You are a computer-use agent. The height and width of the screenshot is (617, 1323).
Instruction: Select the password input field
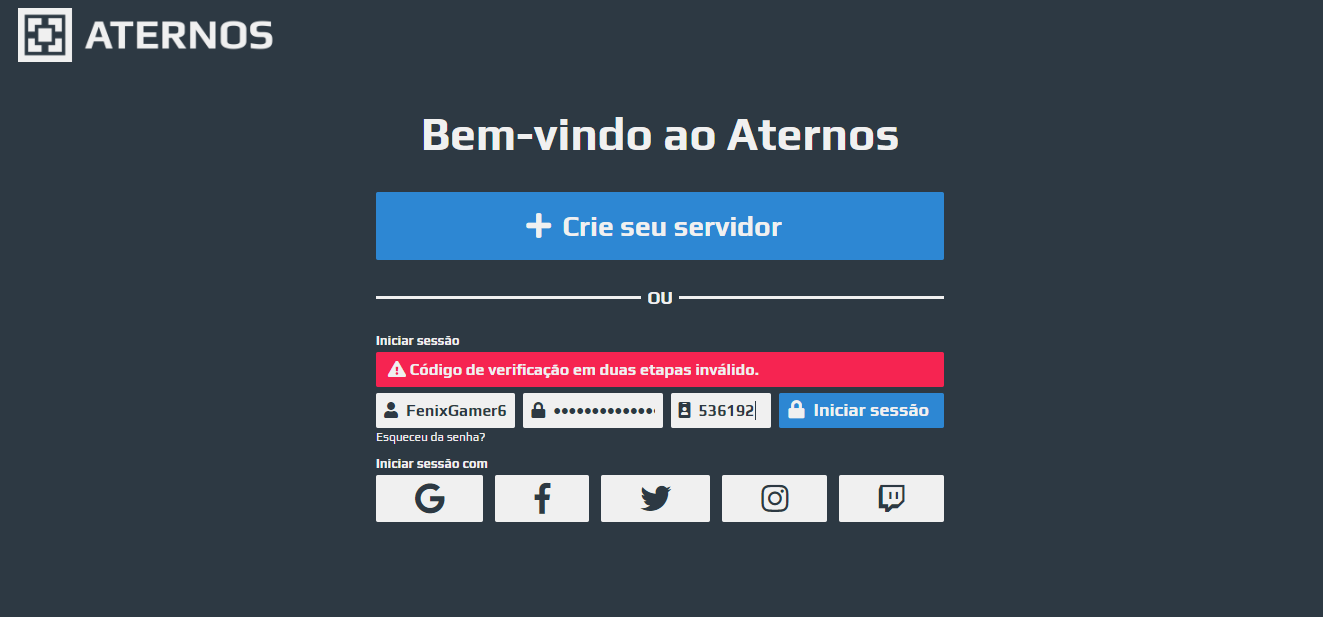point(593,410)
